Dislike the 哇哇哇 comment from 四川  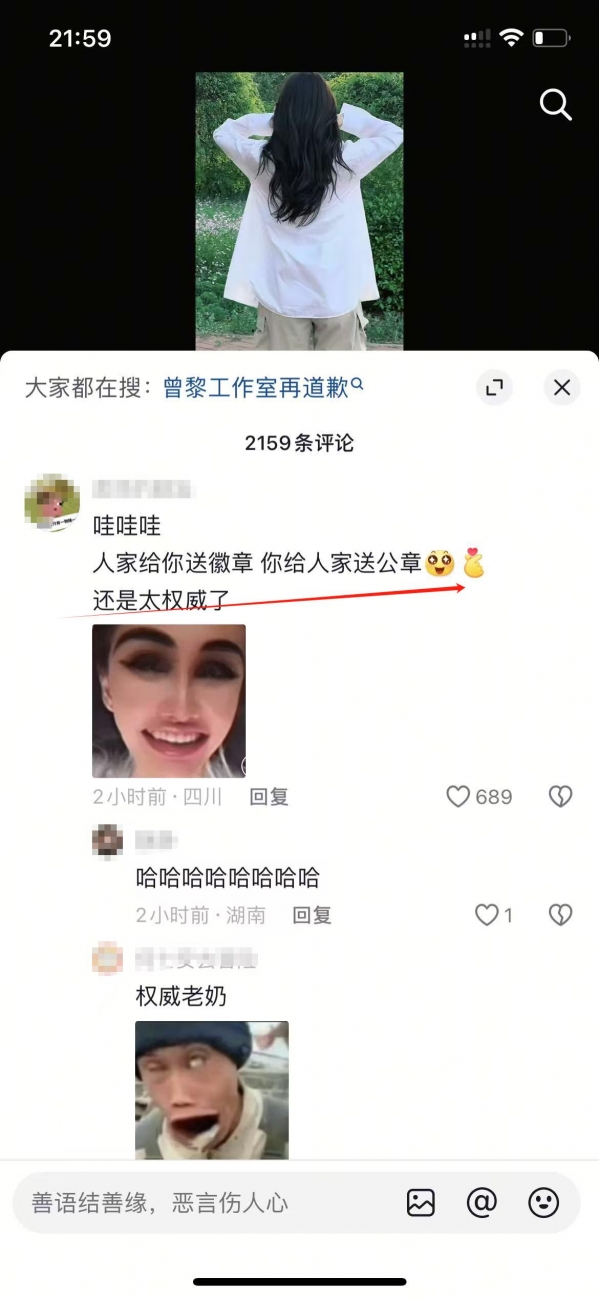[x=560, y=797]
